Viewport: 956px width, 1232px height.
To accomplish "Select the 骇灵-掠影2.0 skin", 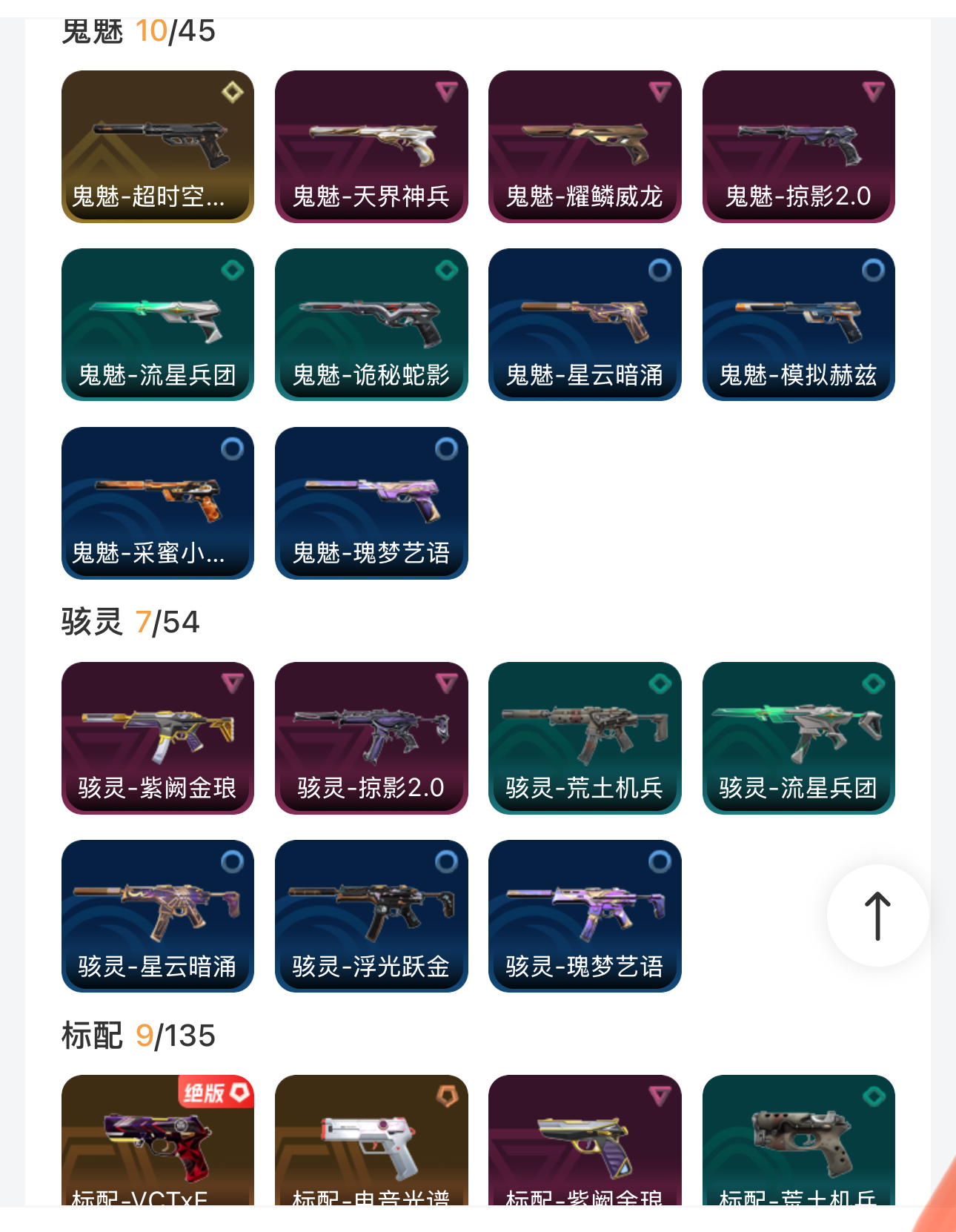I will point(371,738).
